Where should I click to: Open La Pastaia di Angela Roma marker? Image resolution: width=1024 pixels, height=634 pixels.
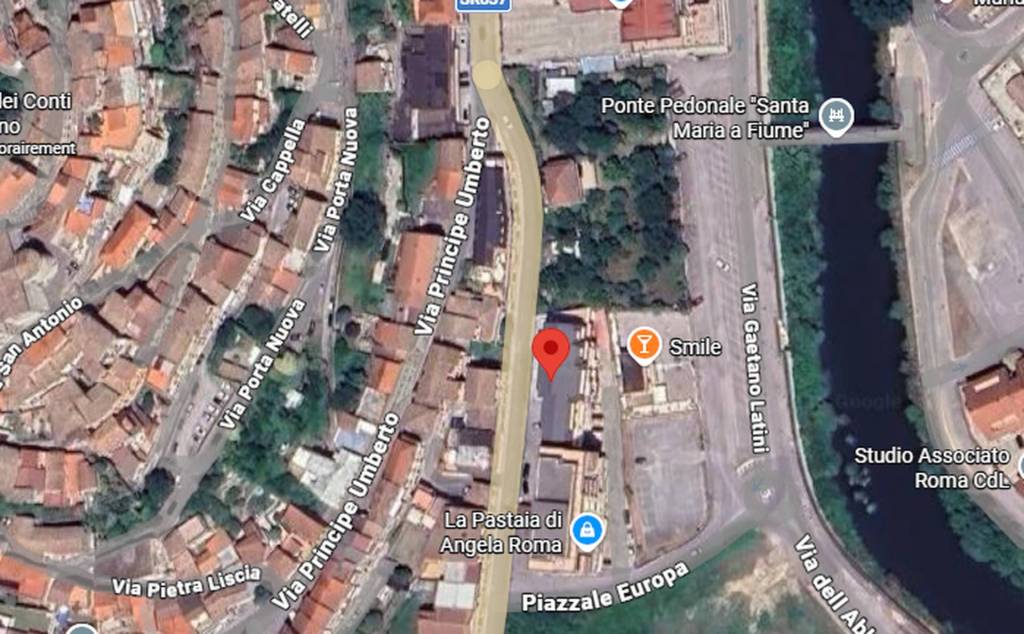point(587,528)
